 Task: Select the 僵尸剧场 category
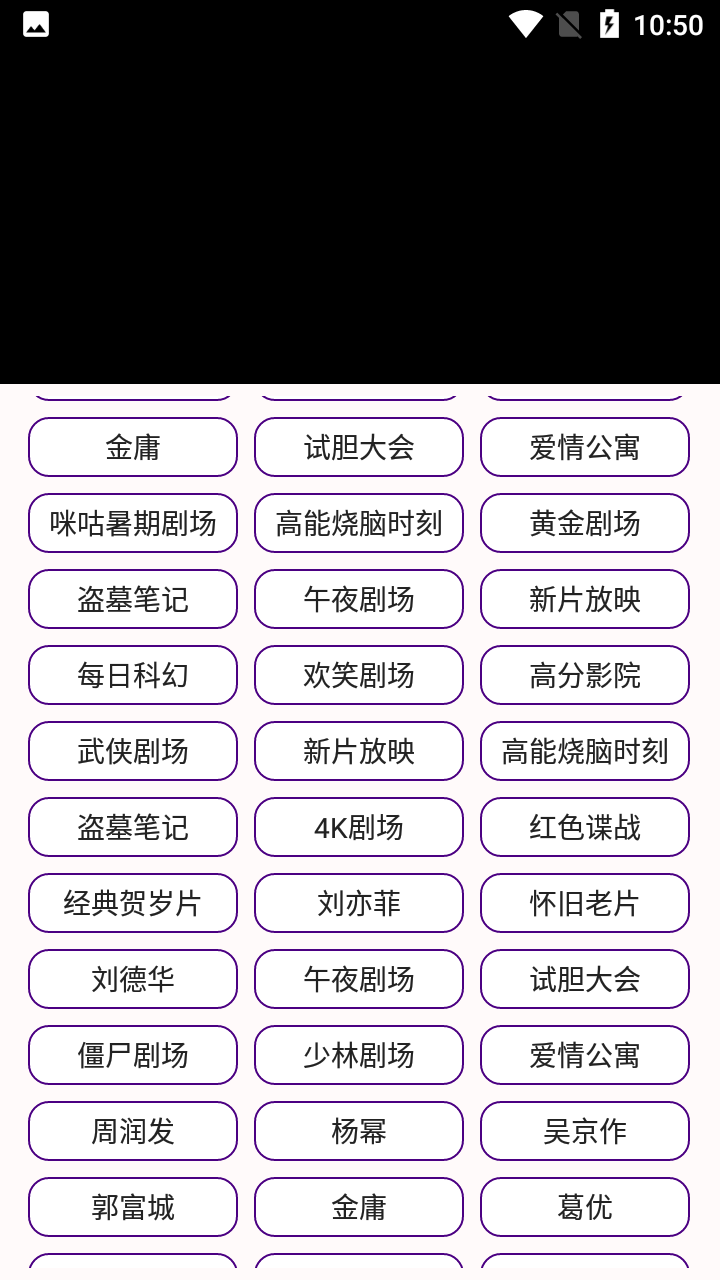pos(132,1055)
